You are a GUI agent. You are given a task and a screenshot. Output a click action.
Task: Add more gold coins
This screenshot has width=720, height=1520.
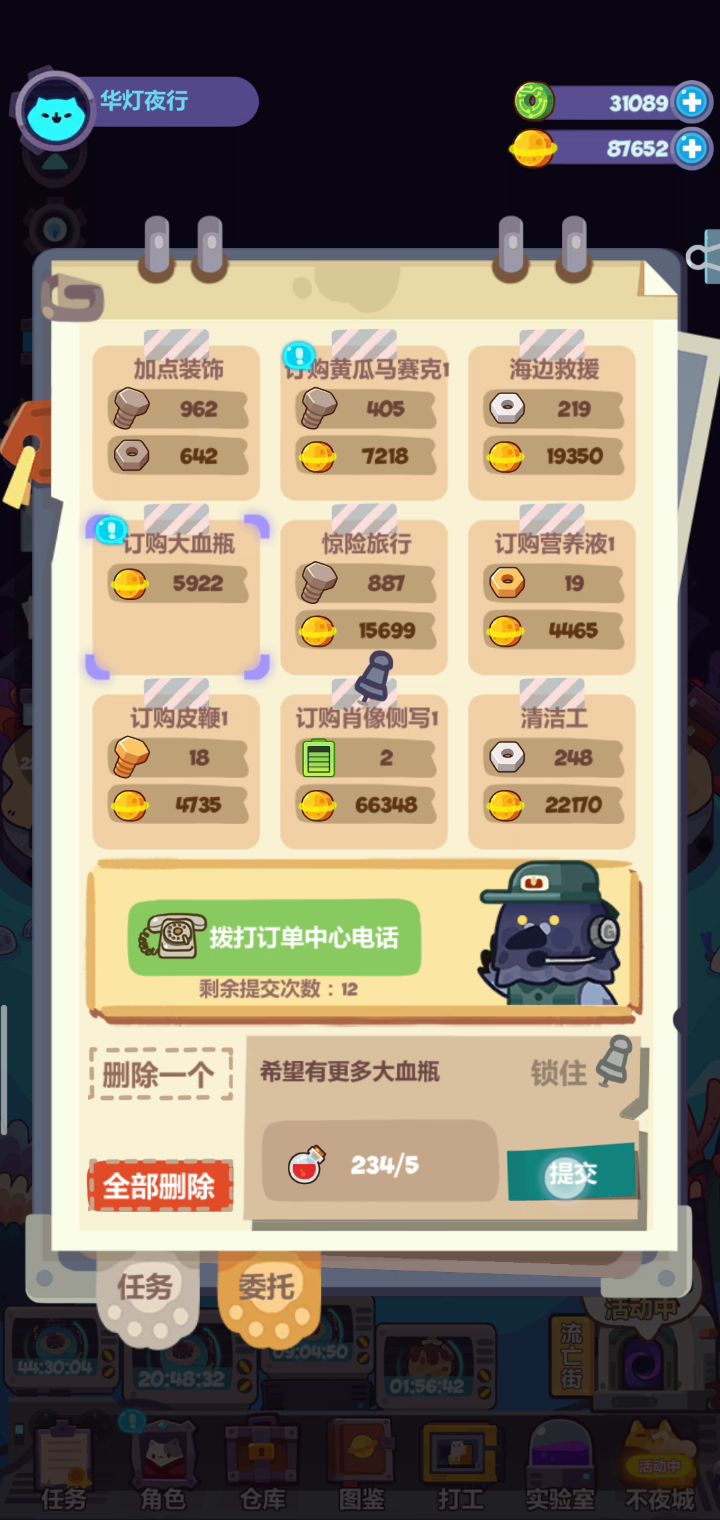coord(691,148)
